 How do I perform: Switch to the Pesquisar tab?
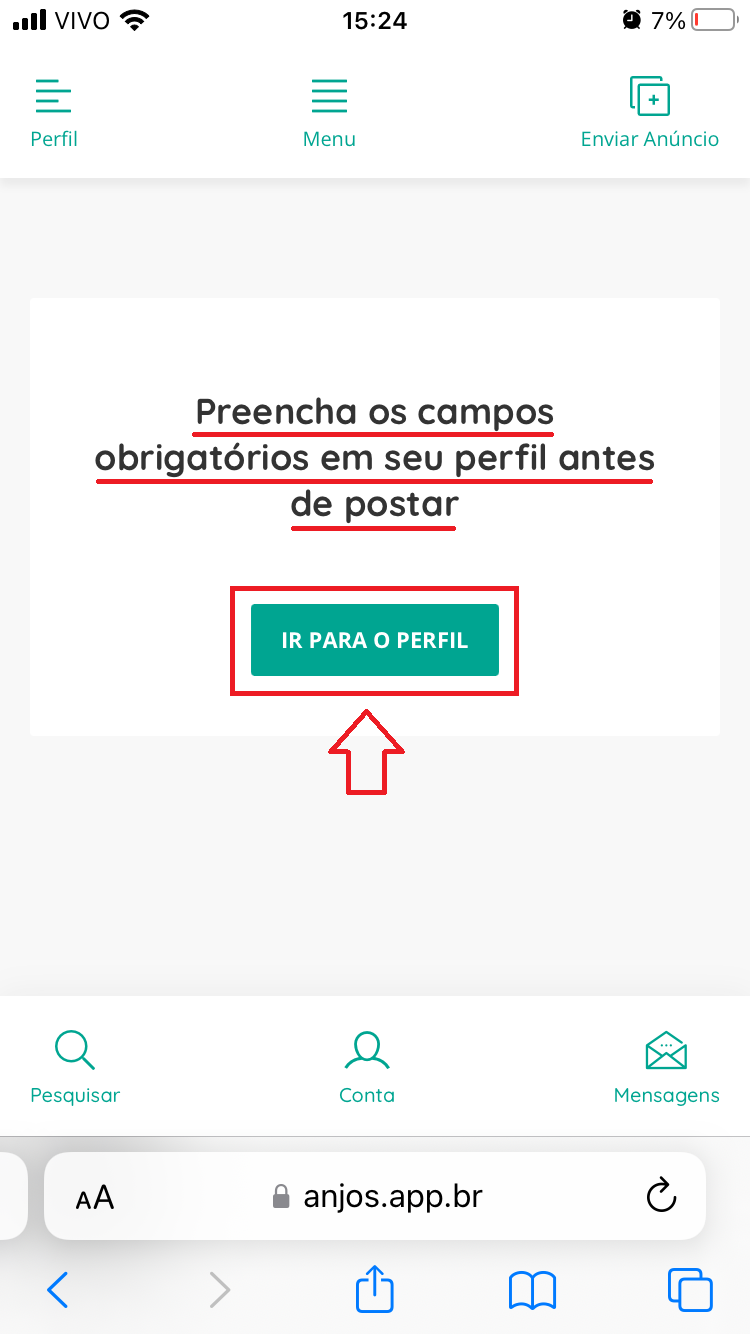[x=75, y=1066]
